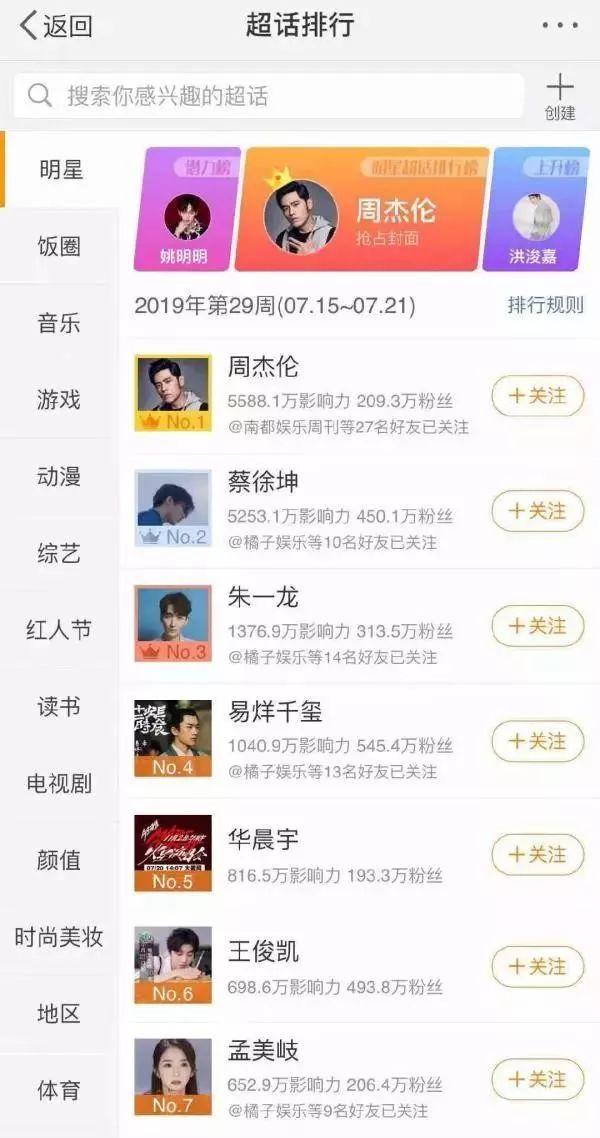Follow the 蔡徐坤 super topic
This screenshot has height=1138, width=600.
click(x=537, y=511)
